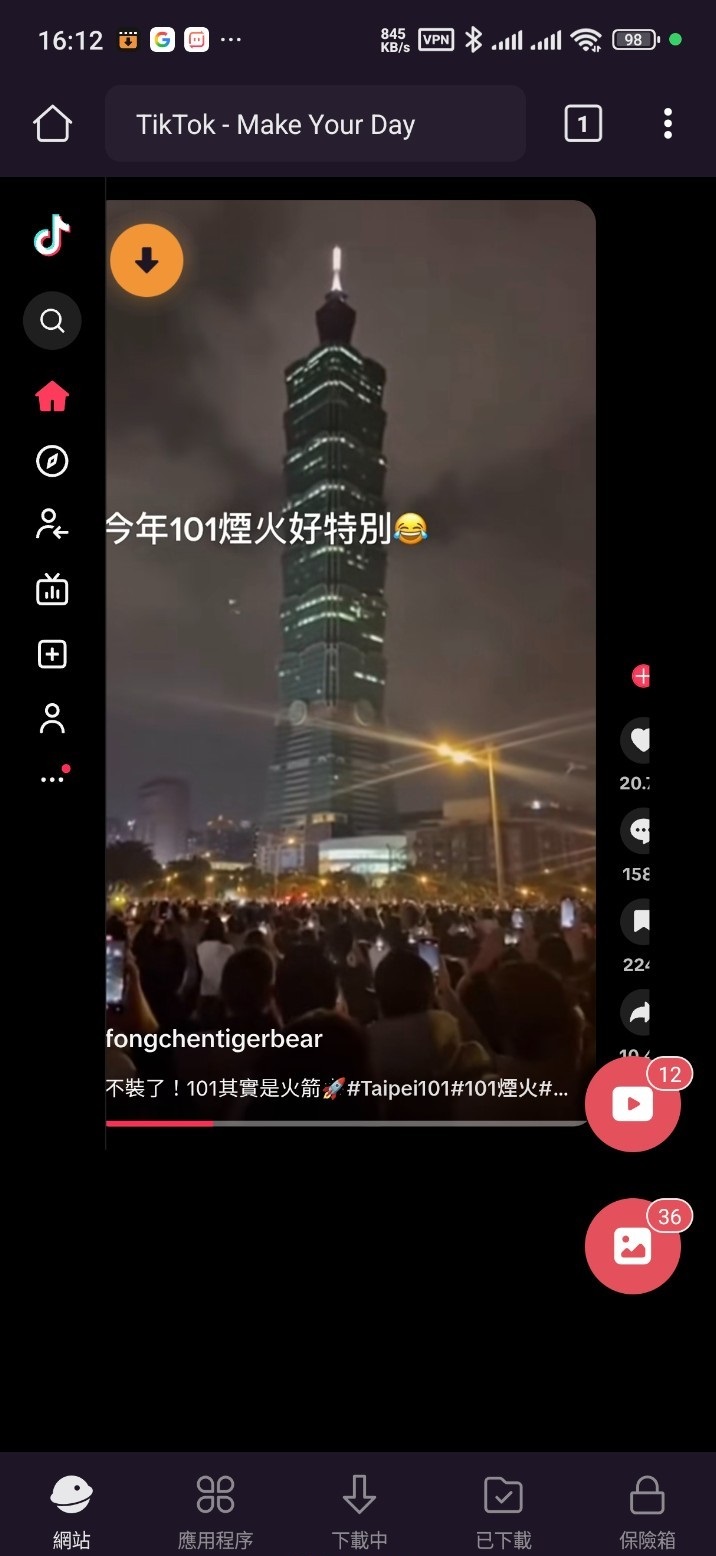The image size is (716, 1556).
Task: Open the detected videos list with 12 items
Action: [632, 1104]
